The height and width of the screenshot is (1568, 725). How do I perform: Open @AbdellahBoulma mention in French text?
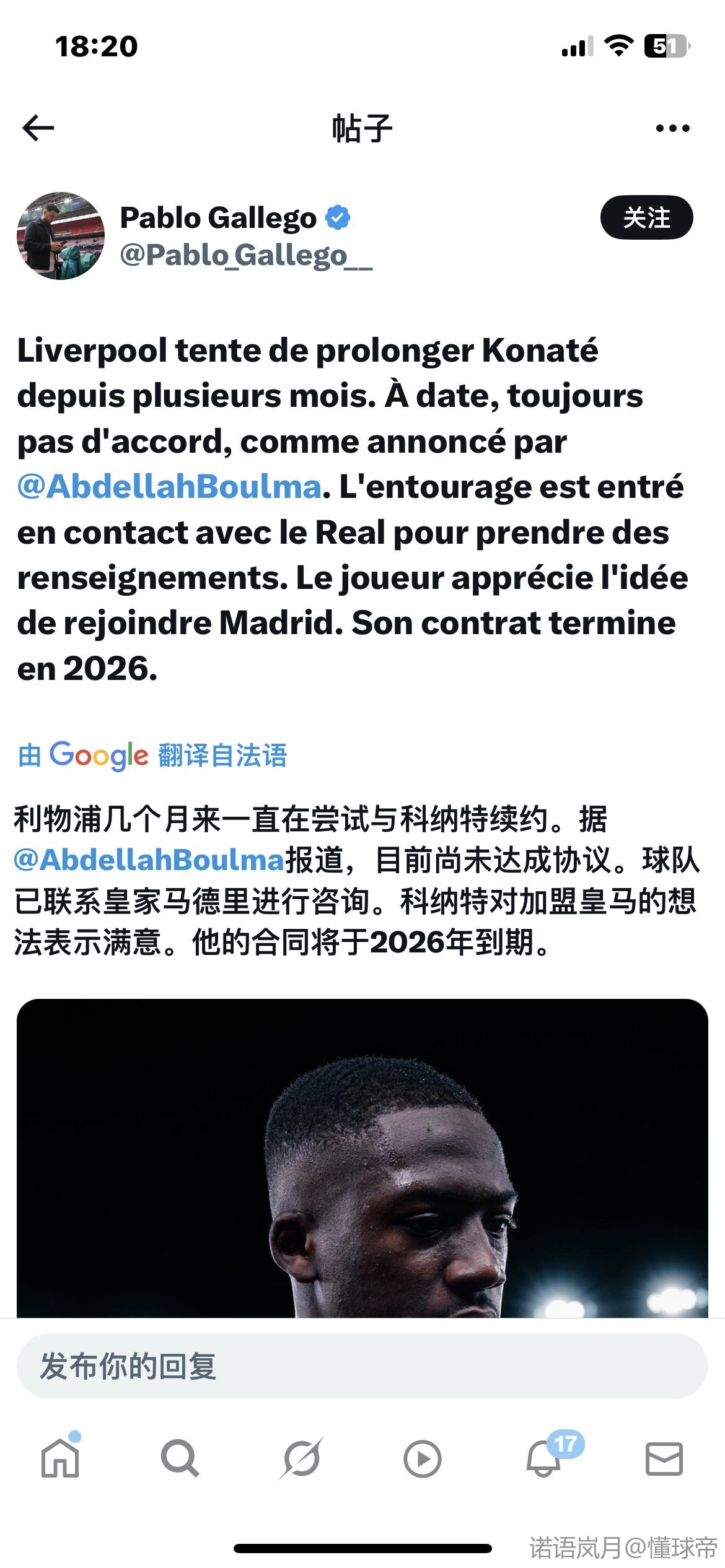[x=169, y=487]
